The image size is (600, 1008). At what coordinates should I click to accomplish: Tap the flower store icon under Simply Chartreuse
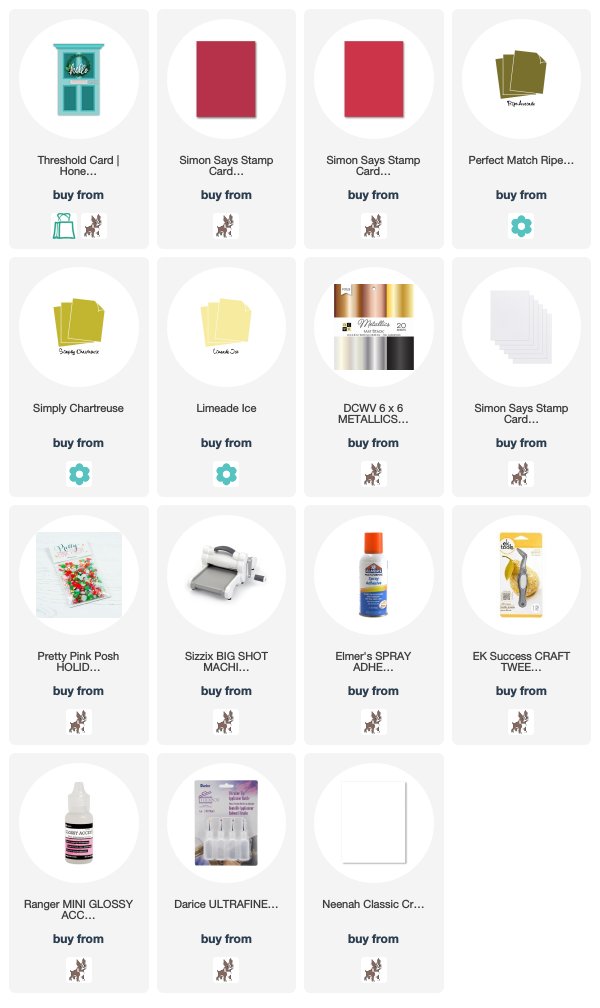pos(79,474)
